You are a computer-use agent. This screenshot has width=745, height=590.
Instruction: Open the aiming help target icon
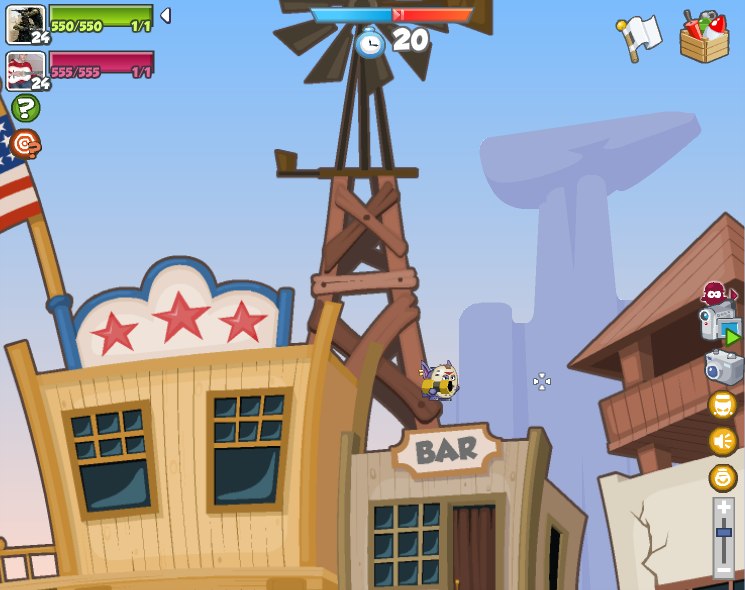[x=25, y=144]
